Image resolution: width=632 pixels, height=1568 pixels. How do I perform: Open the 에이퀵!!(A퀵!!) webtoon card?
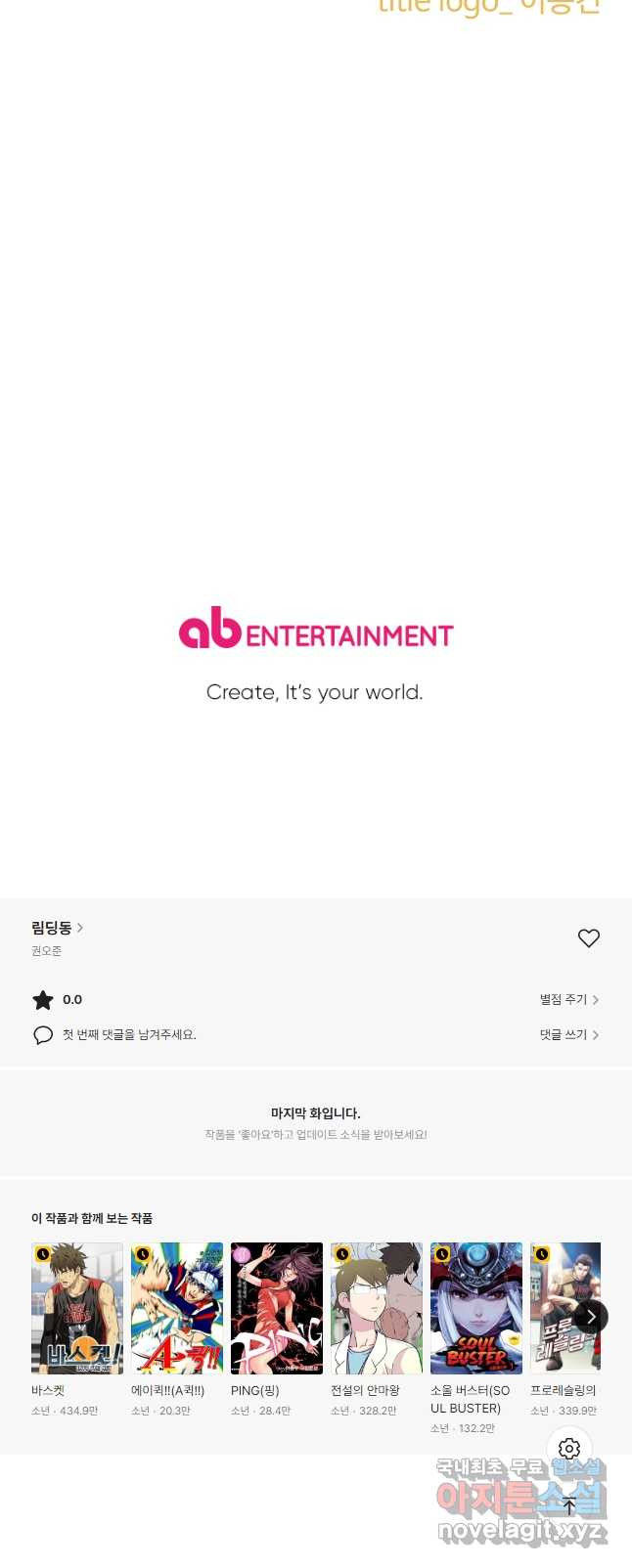click(177, 1308)
